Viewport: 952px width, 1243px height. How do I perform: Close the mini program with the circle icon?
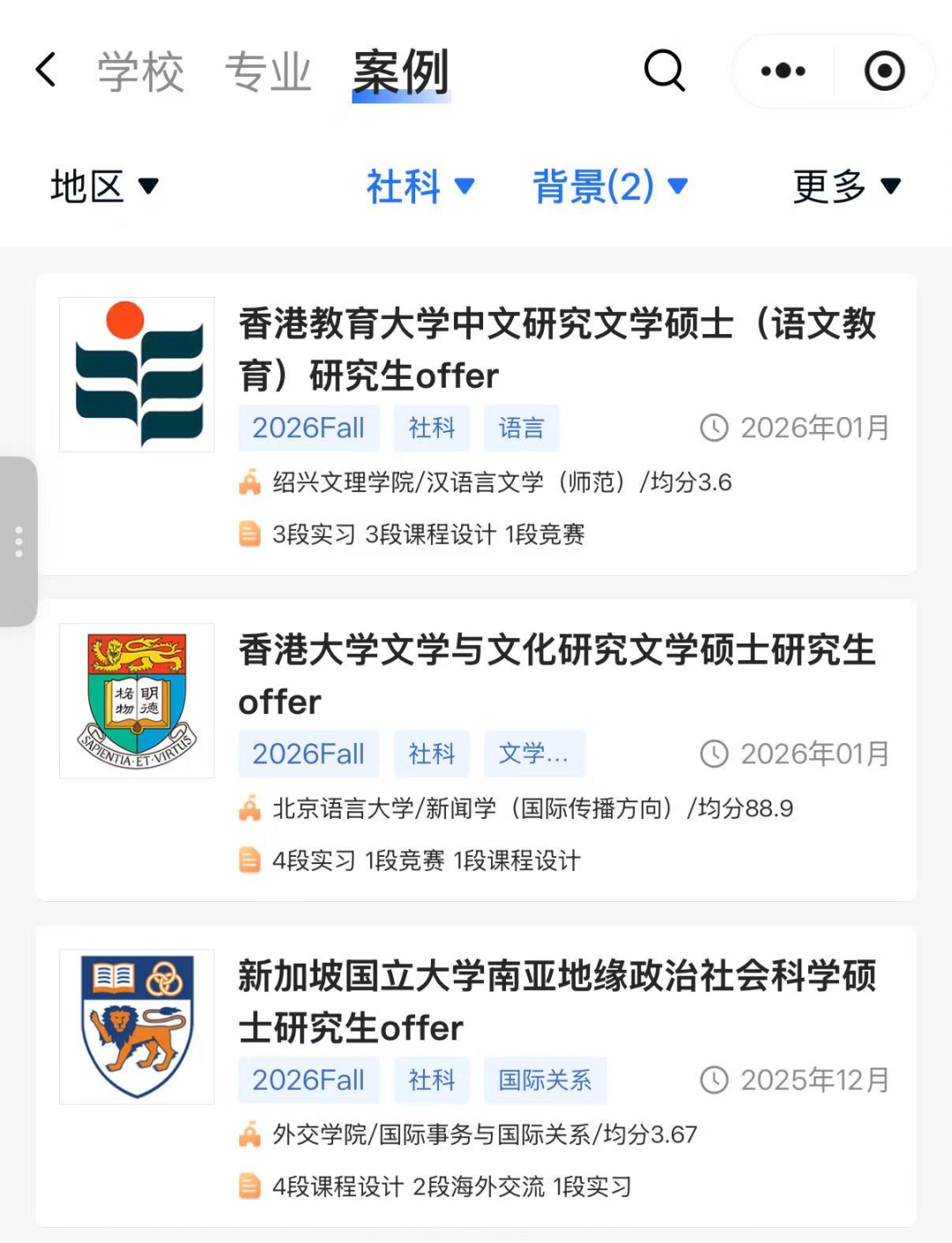click(884, 71)
